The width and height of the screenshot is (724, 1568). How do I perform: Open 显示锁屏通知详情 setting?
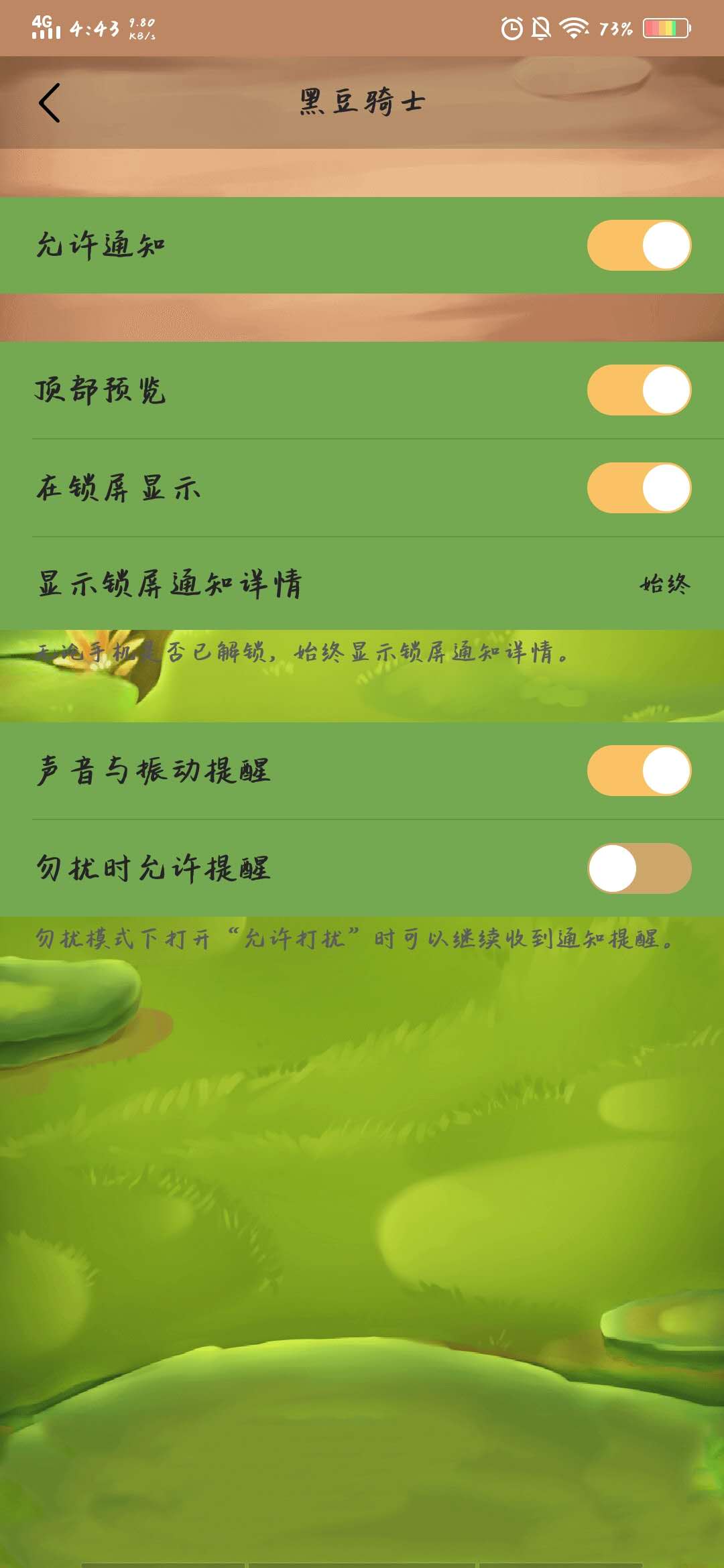click(362, 584)
